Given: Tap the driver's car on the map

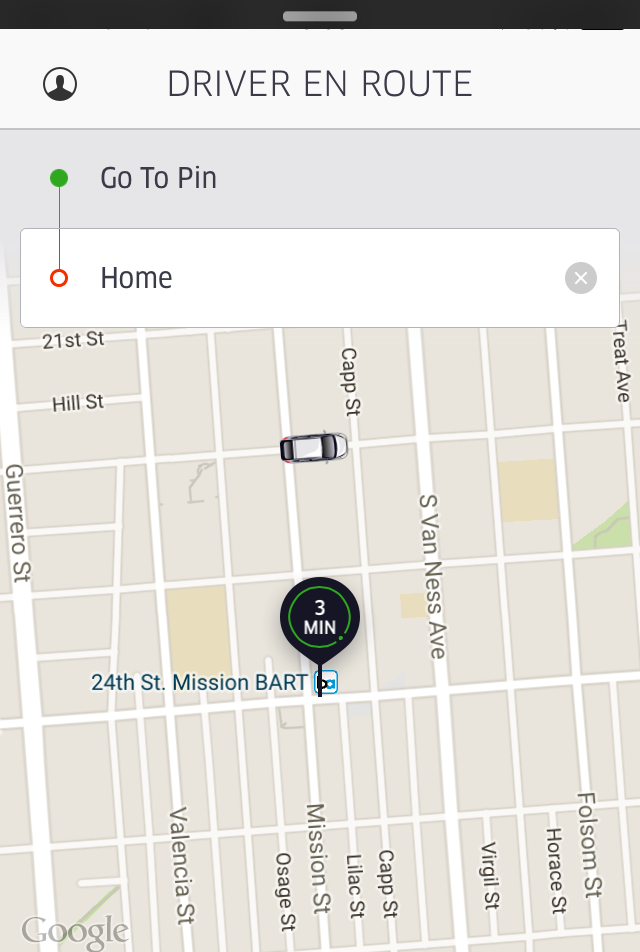Looking at the screenshot, I should coord(314,447).
